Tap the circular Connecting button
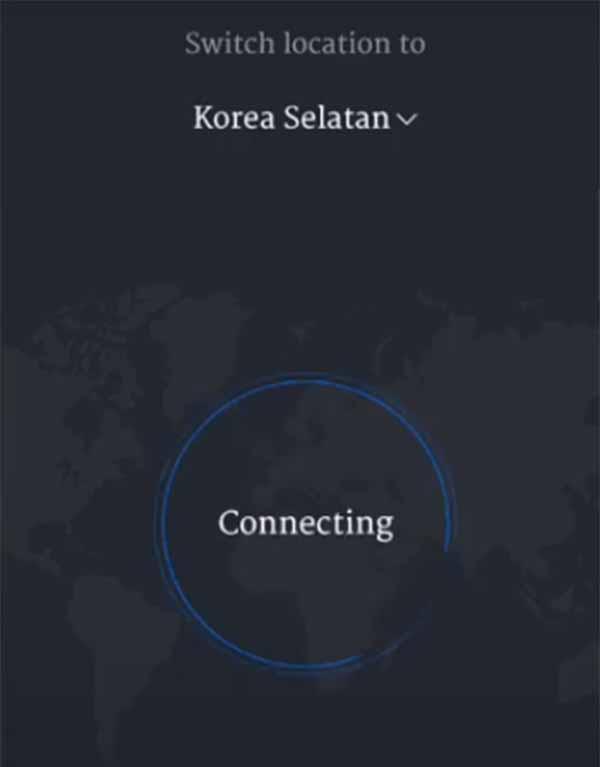This screenshot has width=600, height=767. click(x=305, y=523)
